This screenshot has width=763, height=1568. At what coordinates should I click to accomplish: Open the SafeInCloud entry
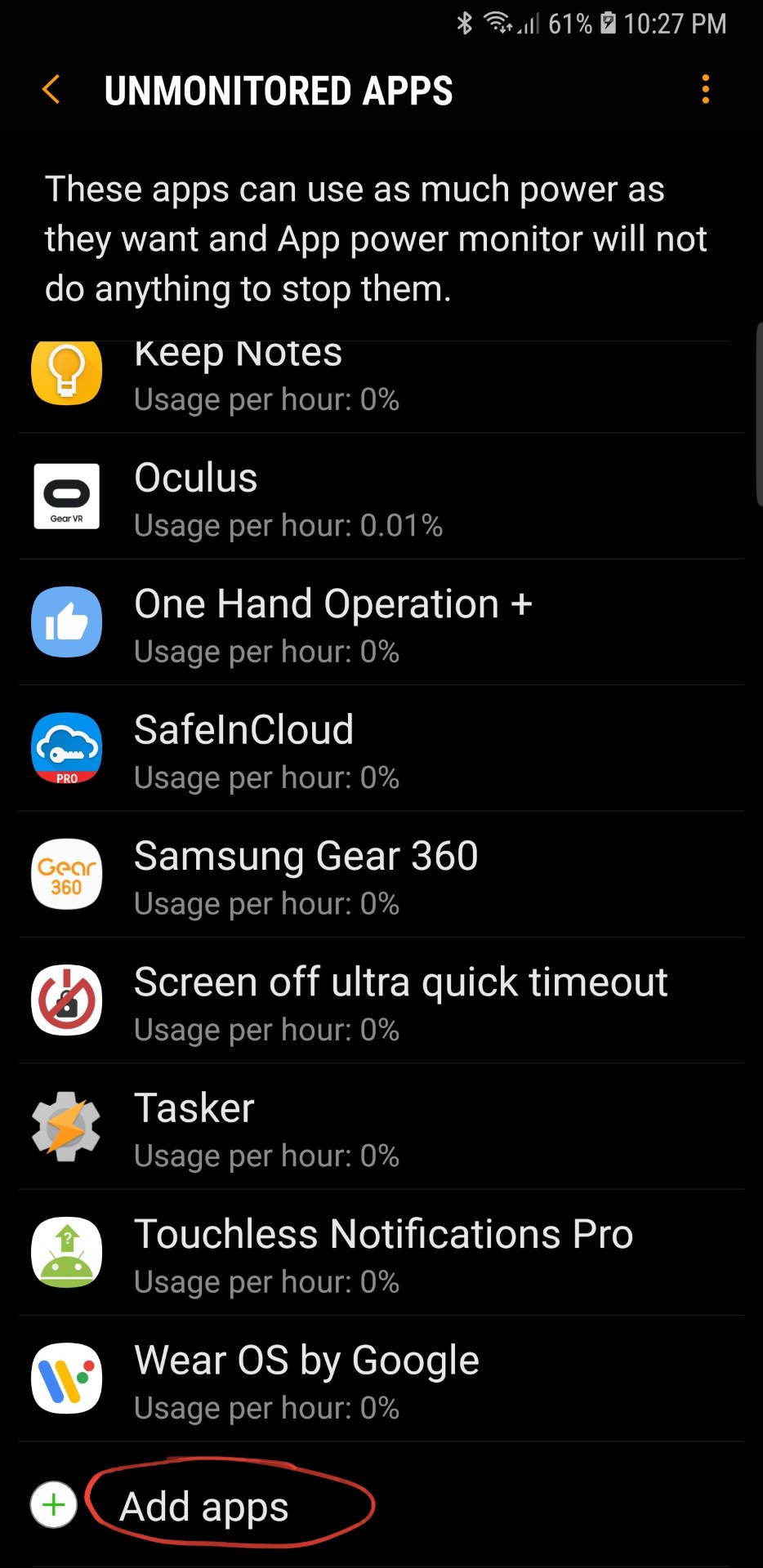tap(381, 749)
